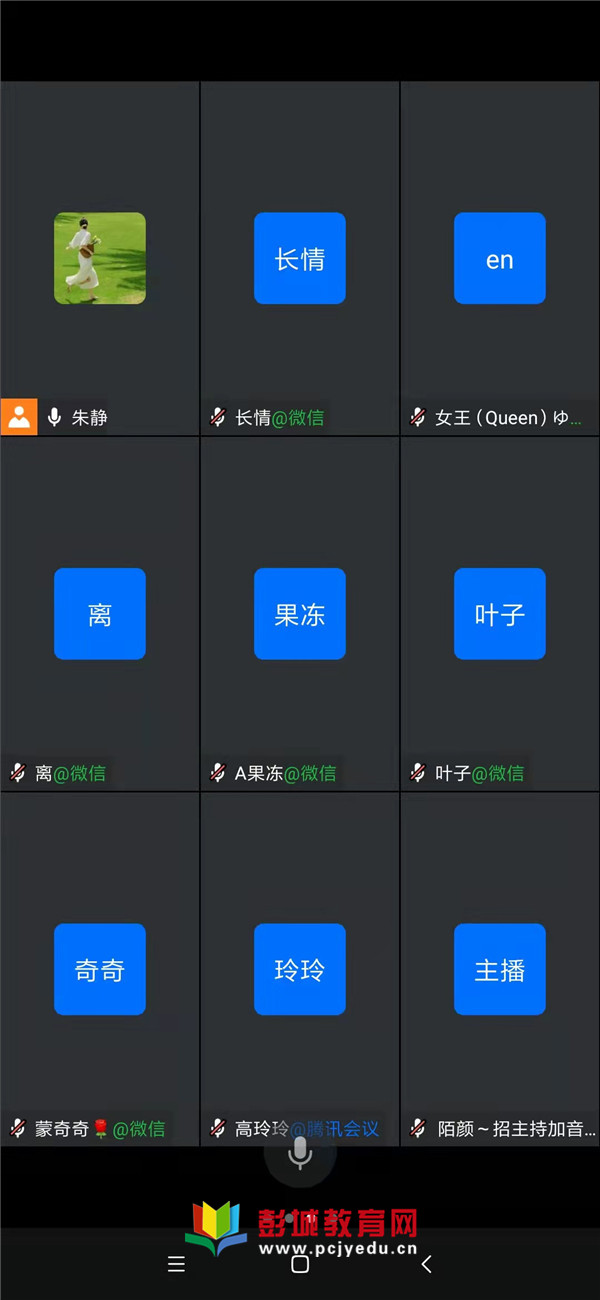Open A果冻@微信 participant tile
Image resolution: width=600 pixels, height=1300 pixels.
point(300,614)
